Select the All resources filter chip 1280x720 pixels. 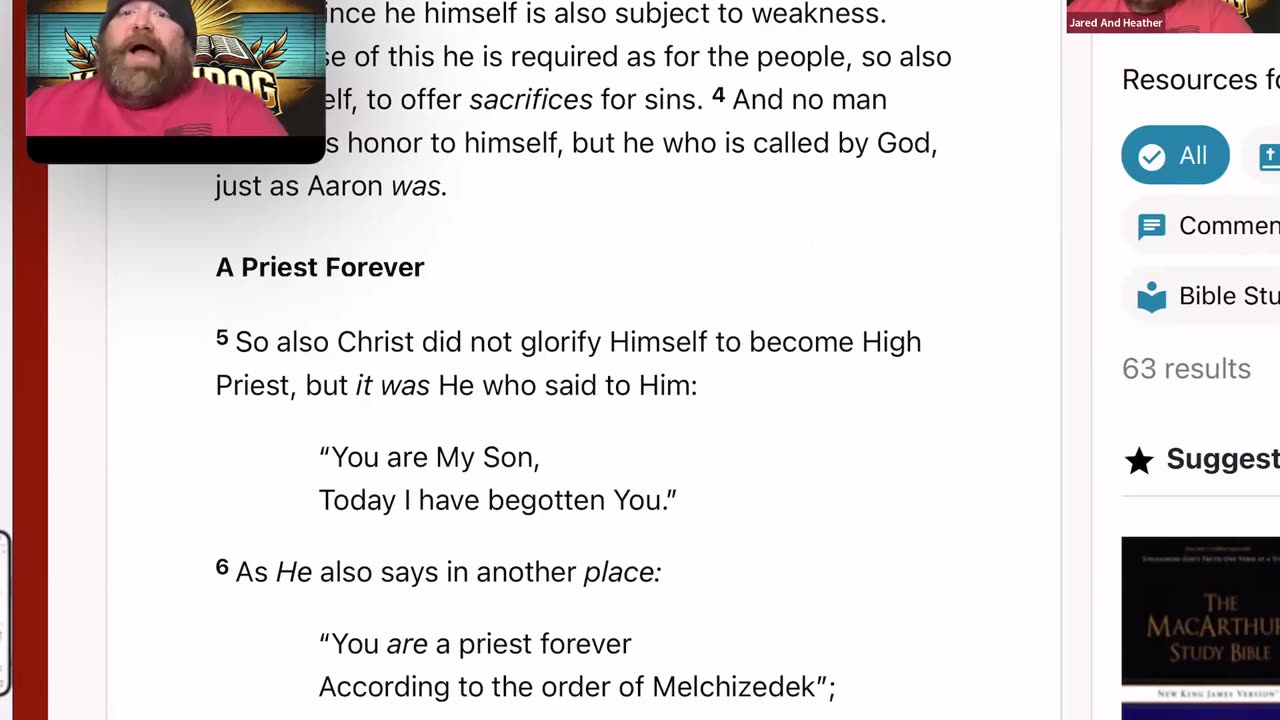[1175, 155]
